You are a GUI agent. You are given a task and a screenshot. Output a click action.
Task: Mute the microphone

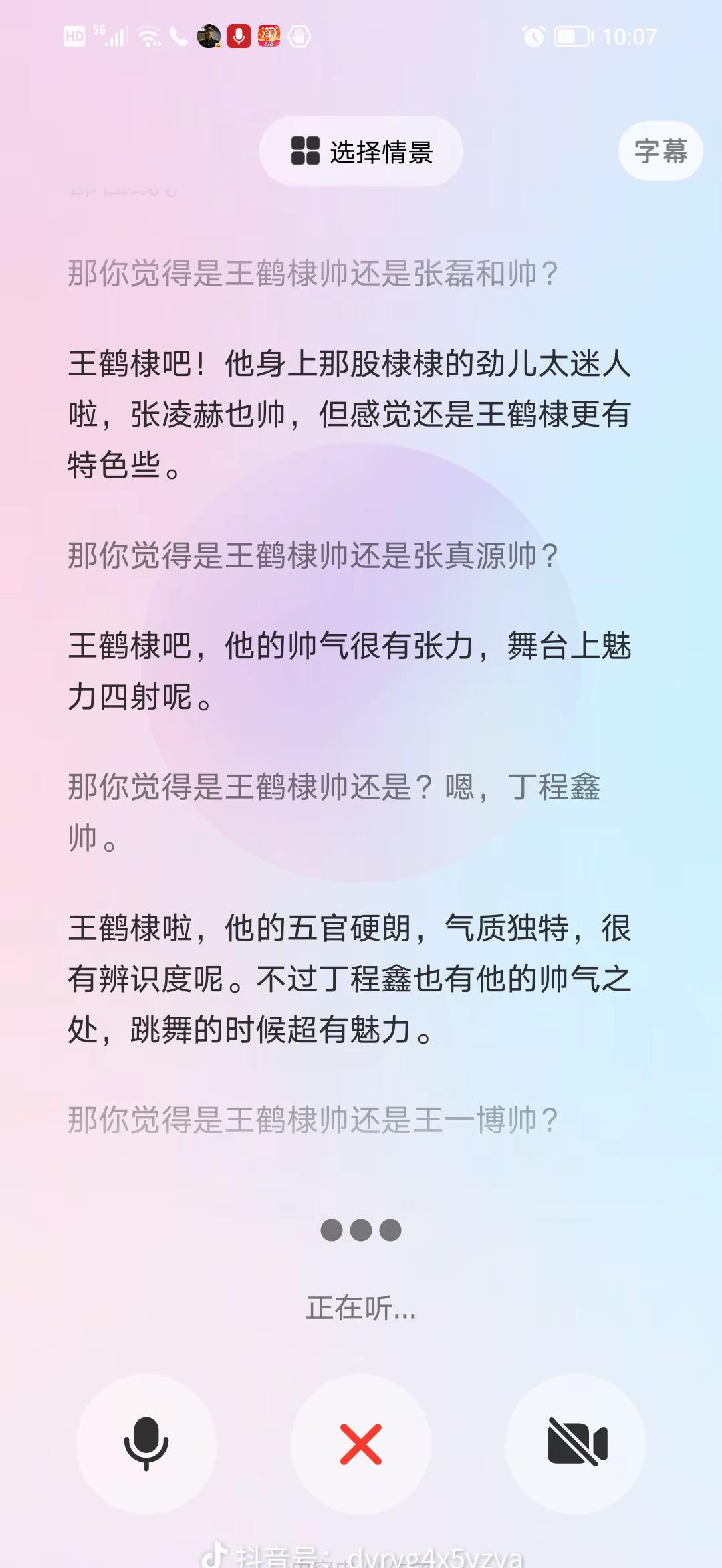pos(146,1444)
